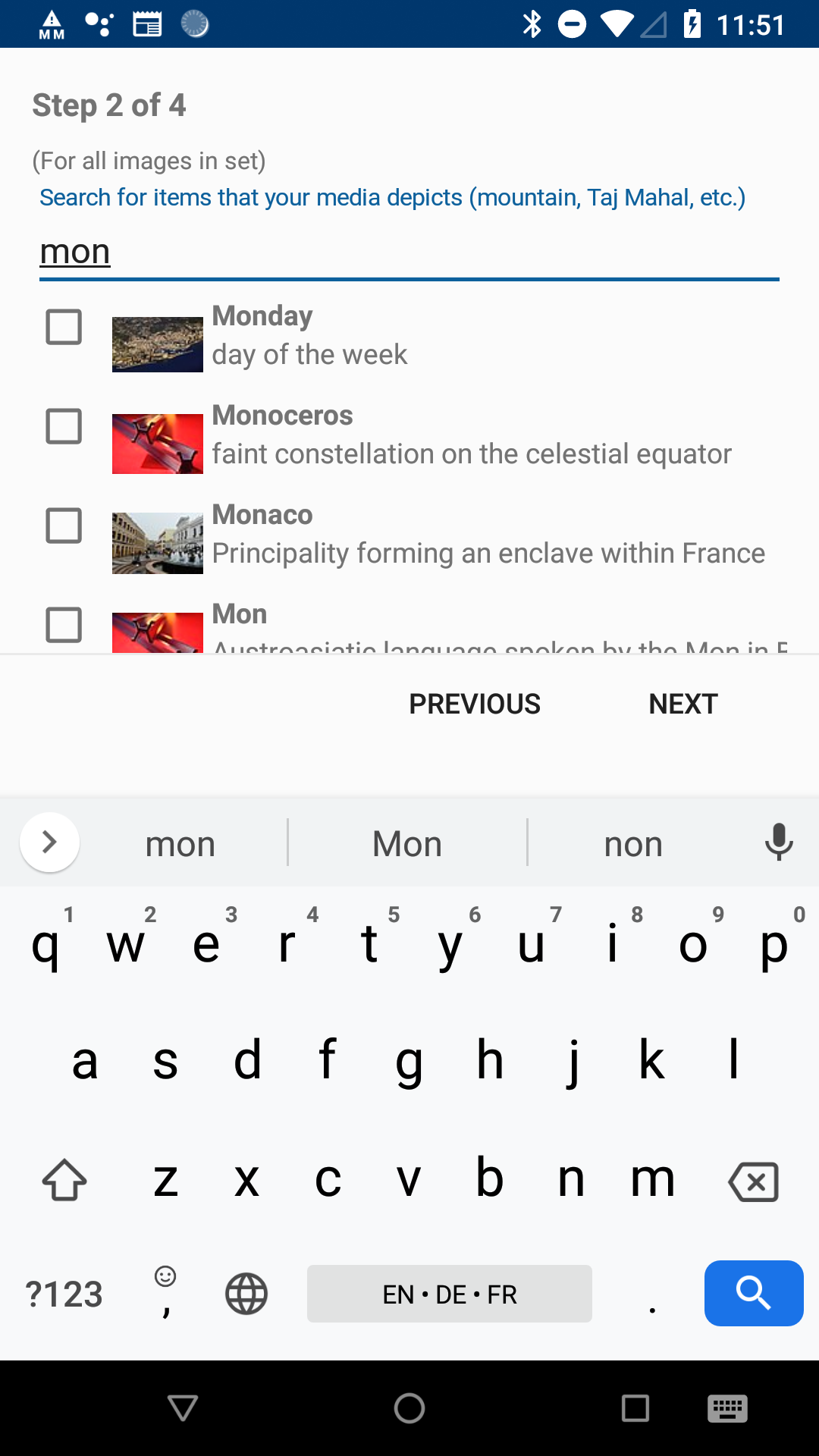Start voice input with the microphone

[x=779, y=842]
